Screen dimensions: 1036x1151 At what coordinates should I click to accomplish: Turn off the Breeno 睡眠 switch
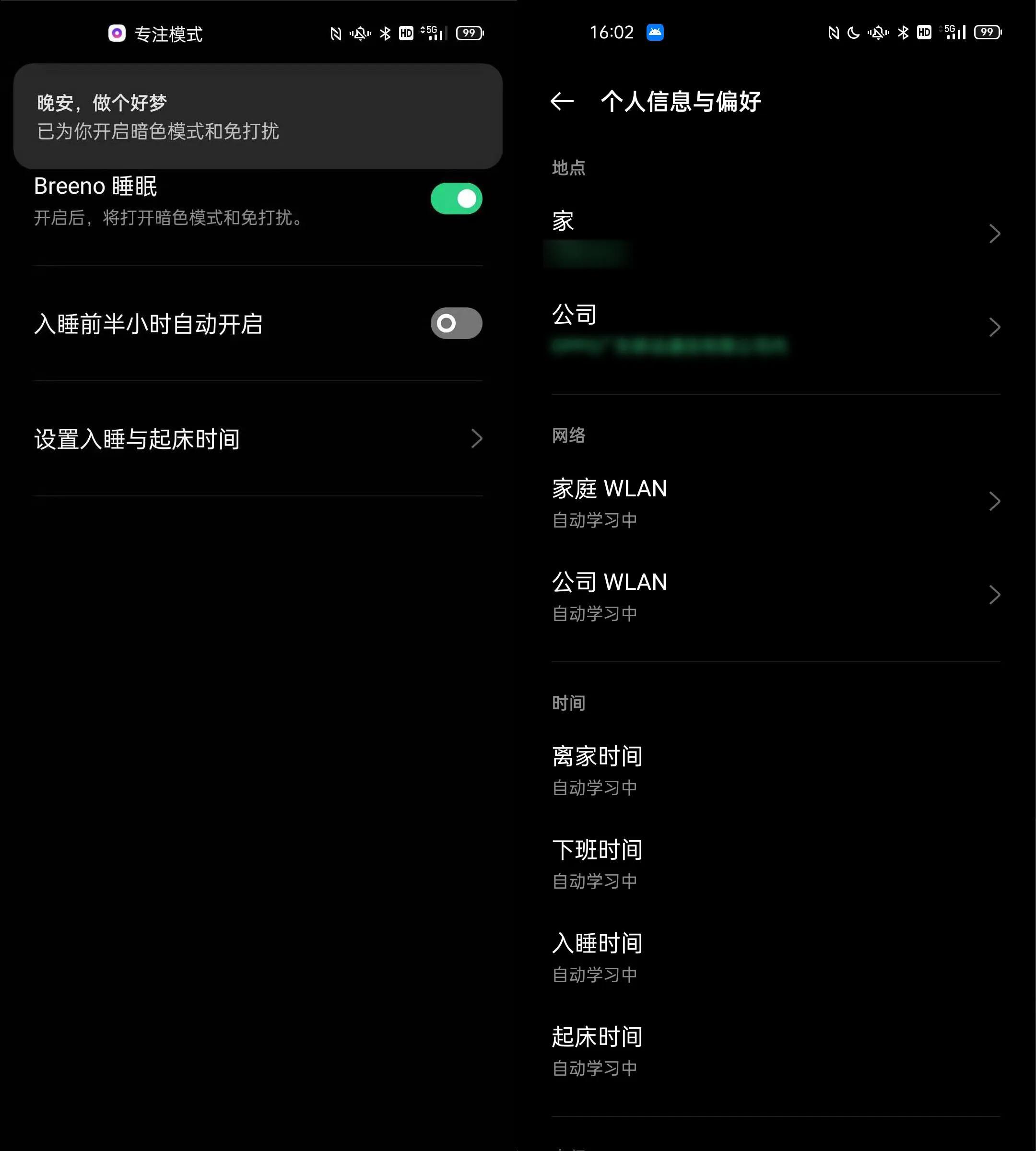point(456,199)
